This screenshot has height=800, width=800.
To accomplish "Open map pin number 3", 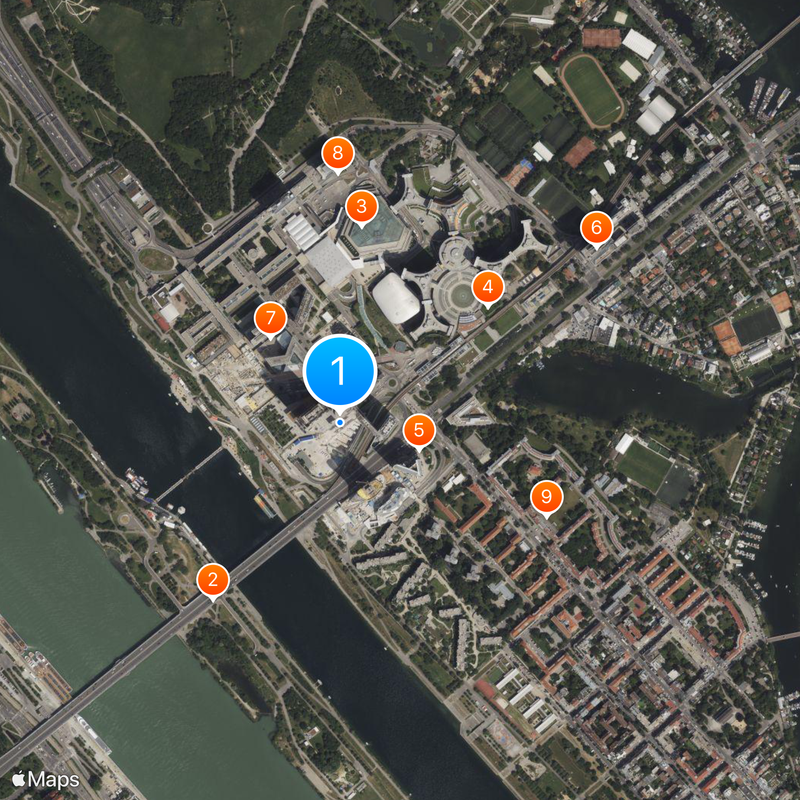I will click(x=360, y=208).
